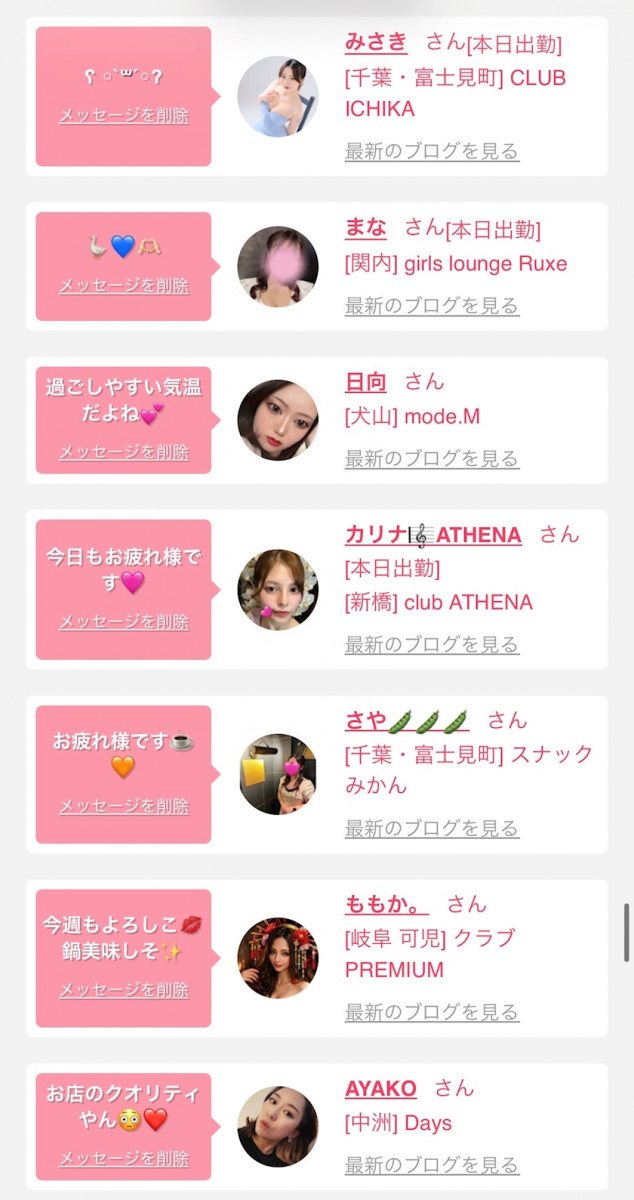Delete the message sent to ももか。
The width and height of the screenshot is (634, 1200).
[x=123, y=990]
